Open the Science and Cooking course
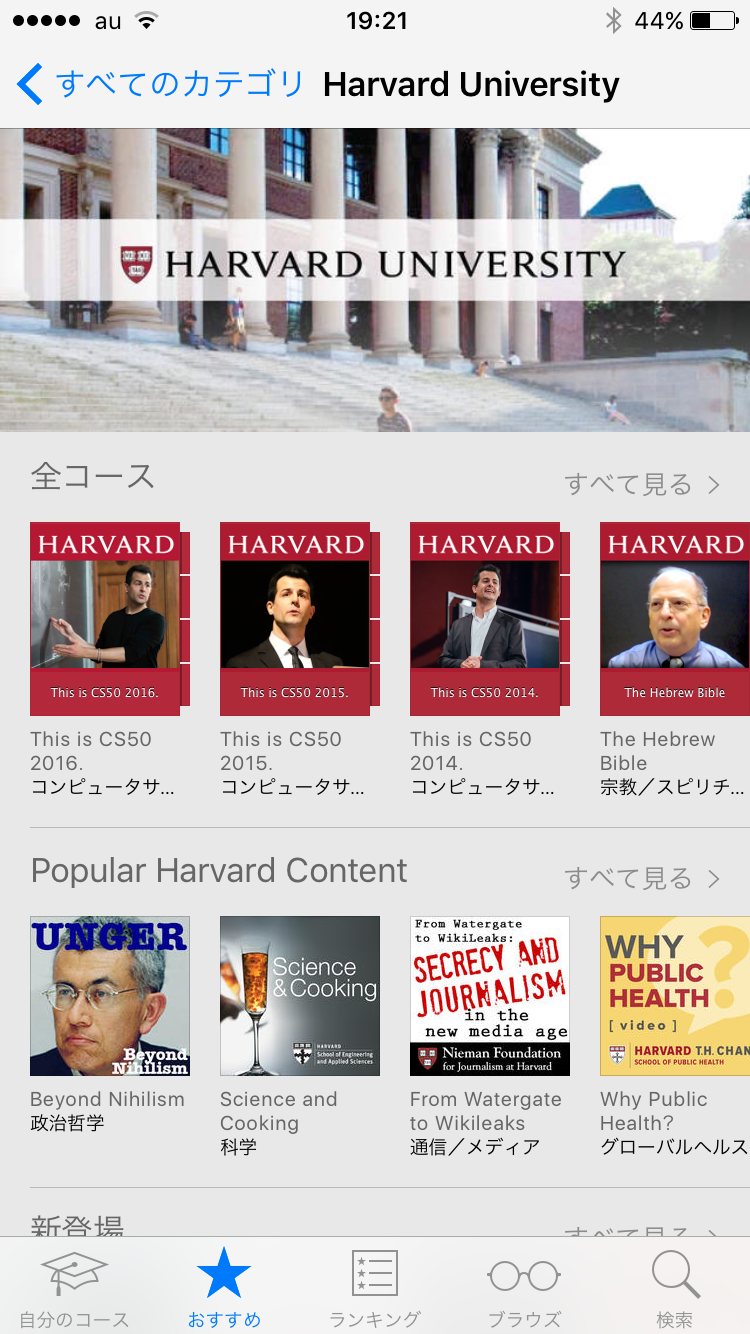The height and width of the screenshot is (1334, 750). point(300,996)
